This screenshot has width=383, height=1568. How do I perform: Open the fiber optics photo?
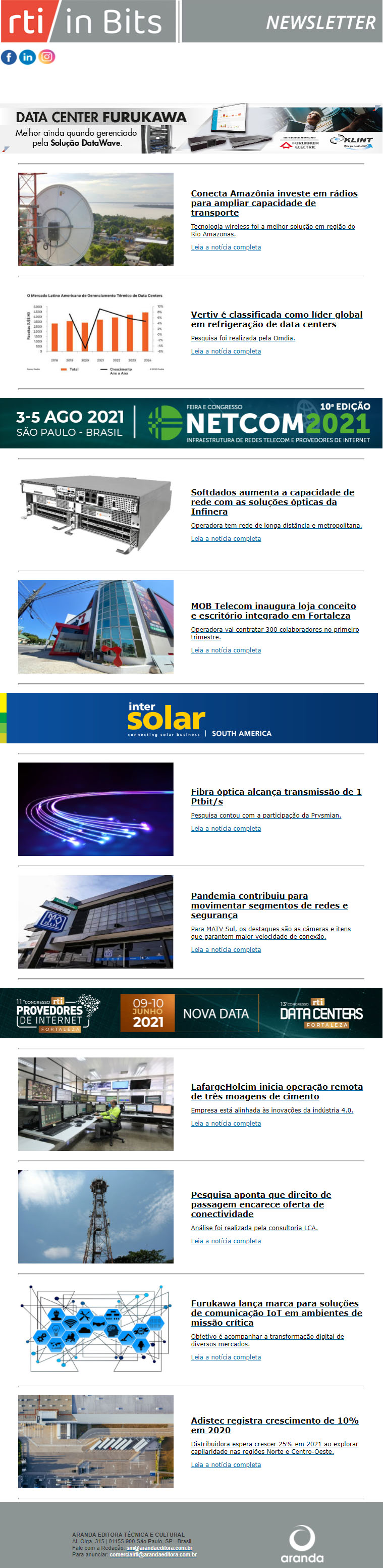point(95,809)
